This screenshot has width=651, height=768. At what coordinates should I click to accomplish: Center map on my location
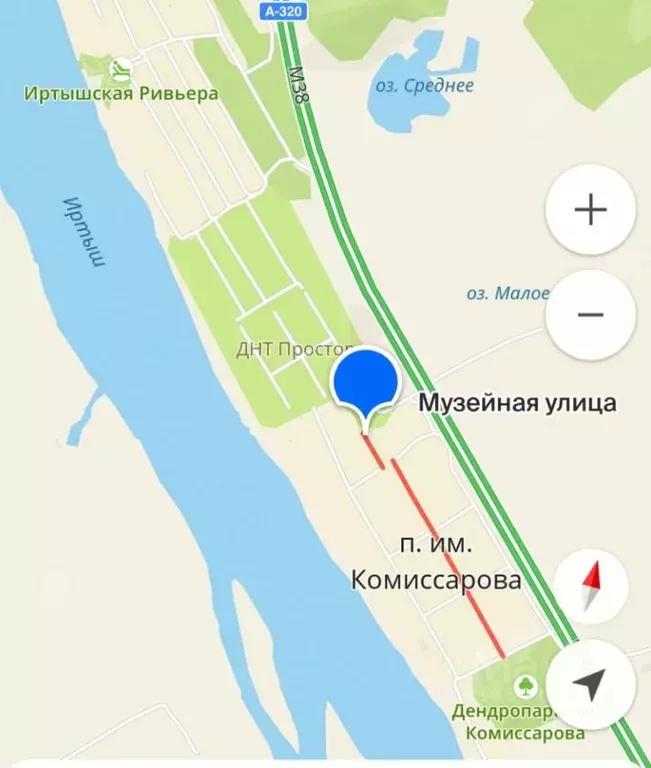pos(590,684)
